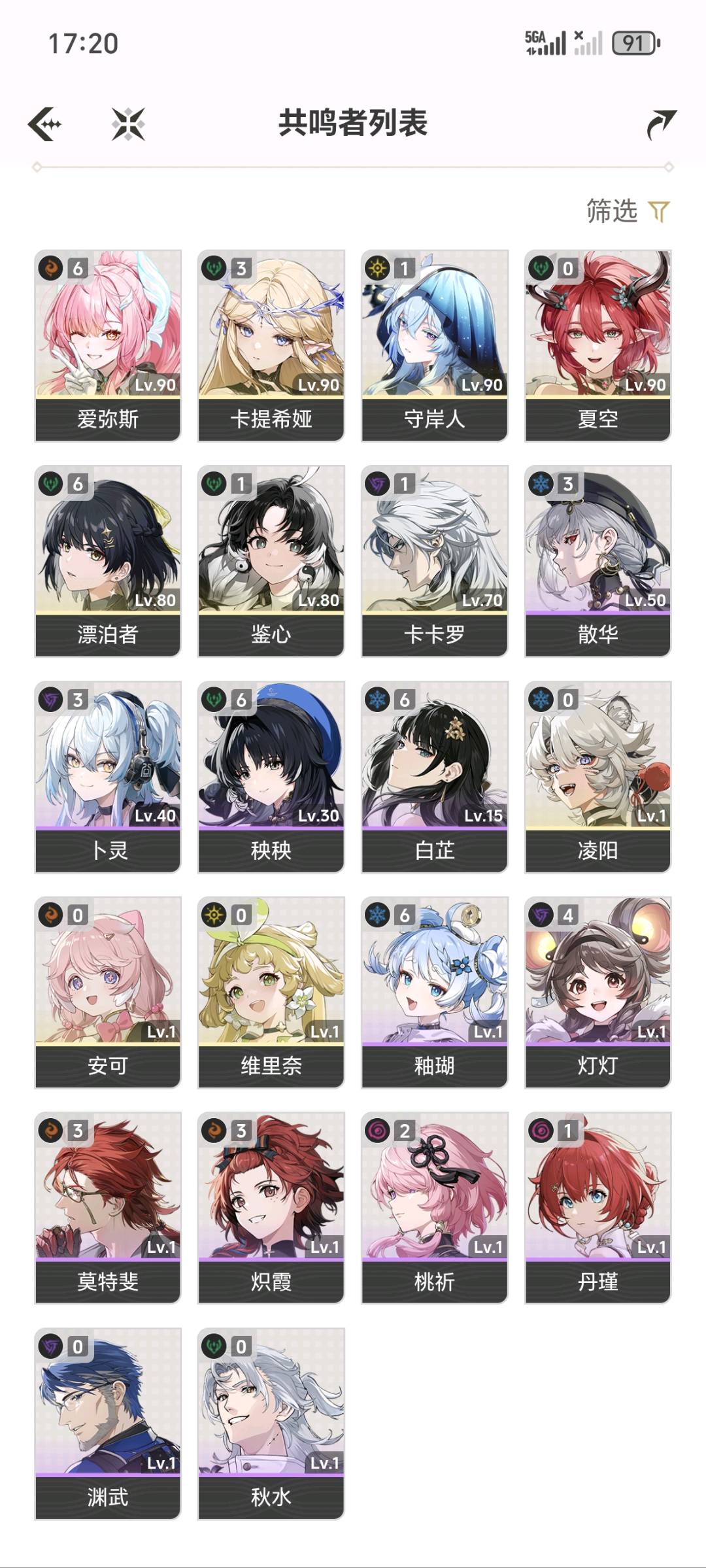View 莫特斐 resonator details

[108, 1208]
